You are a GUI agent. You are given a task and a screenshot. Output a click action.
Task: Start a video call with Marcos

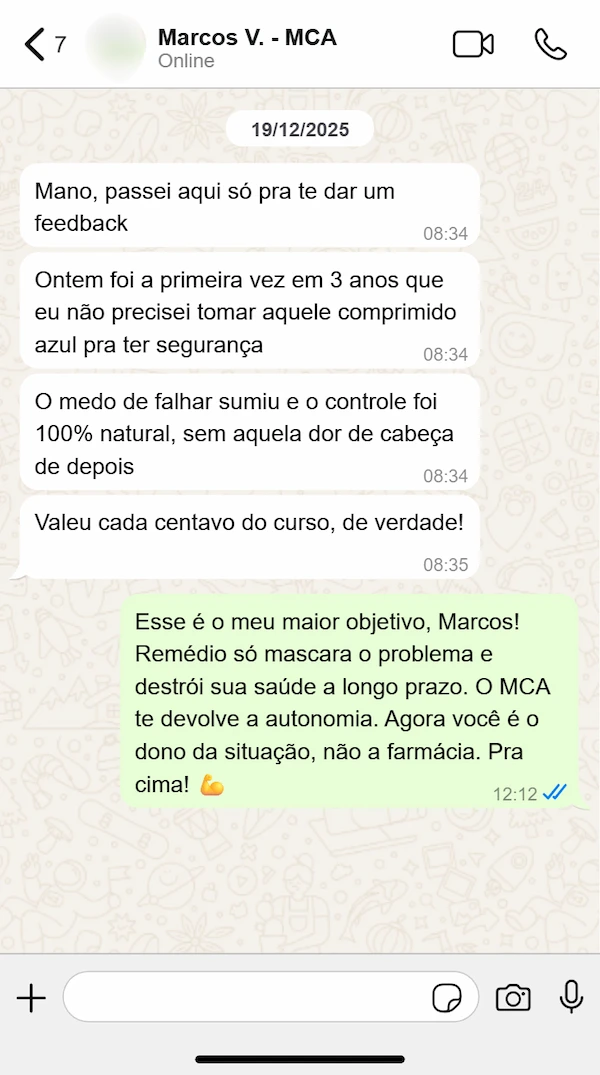(x=473, y=44)
